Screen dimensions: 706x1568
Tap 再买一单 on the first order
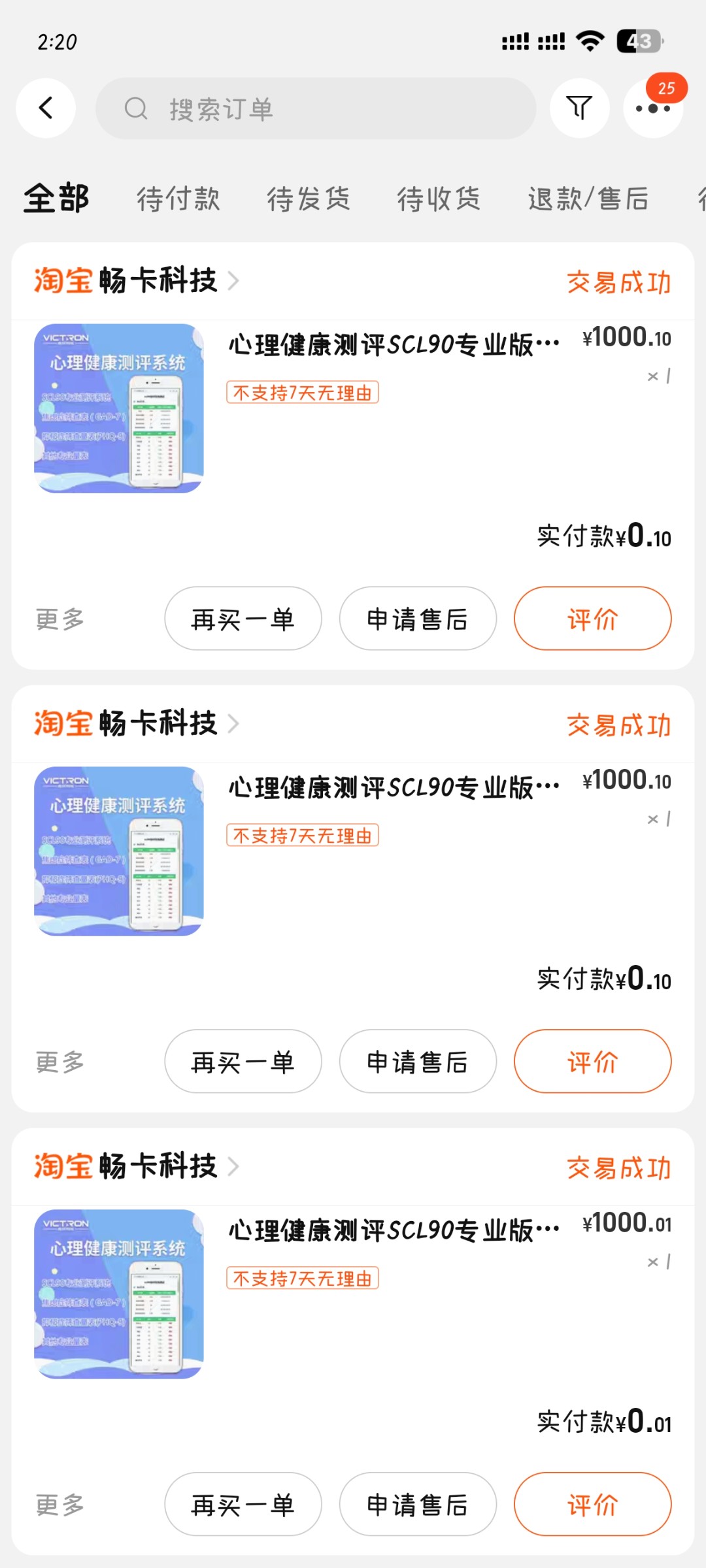click(243, 619)
